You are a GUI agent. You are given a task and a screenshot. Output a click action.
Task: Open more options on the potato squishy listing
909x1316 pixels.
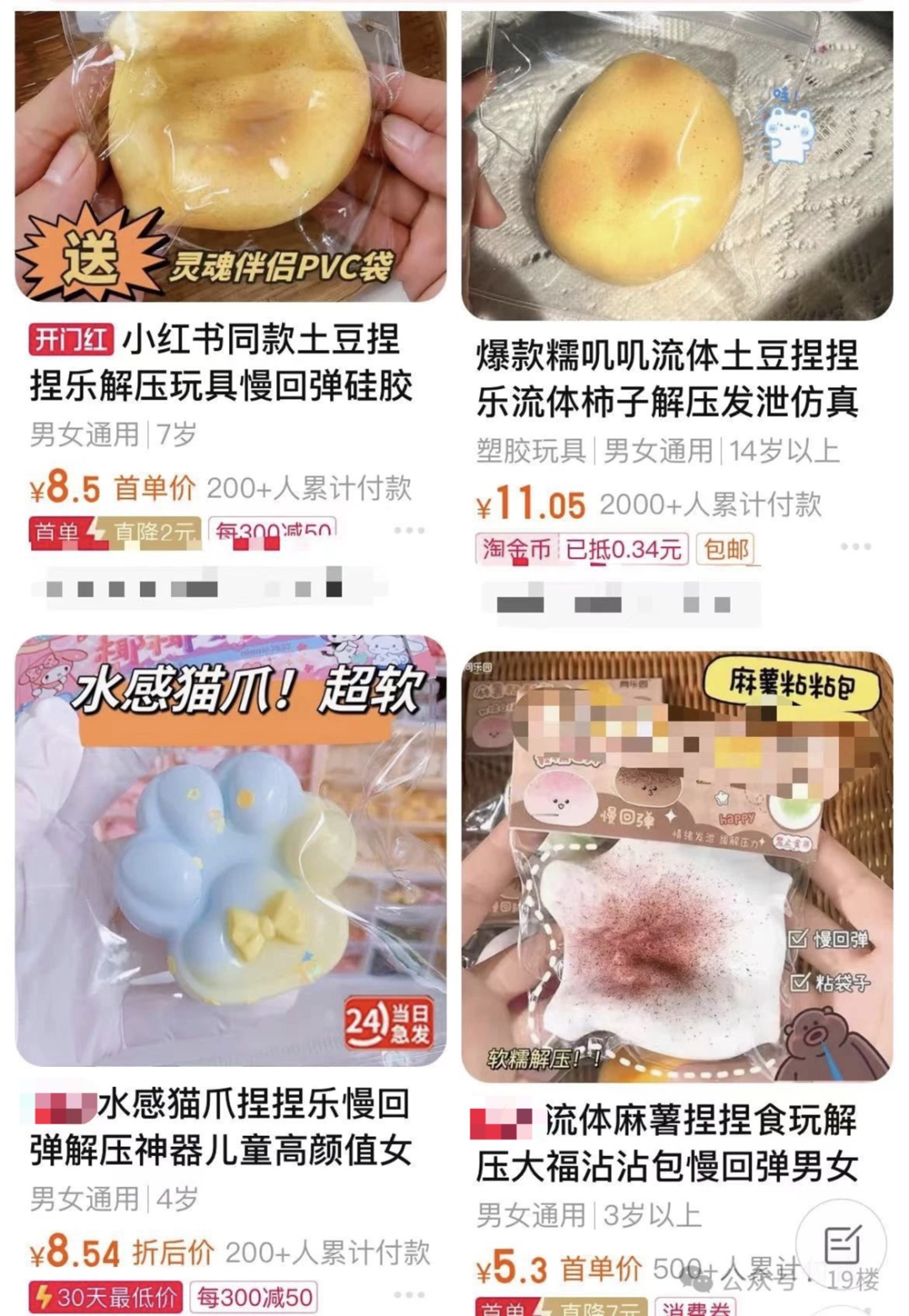pyautogui.click(x=411, y=528)
